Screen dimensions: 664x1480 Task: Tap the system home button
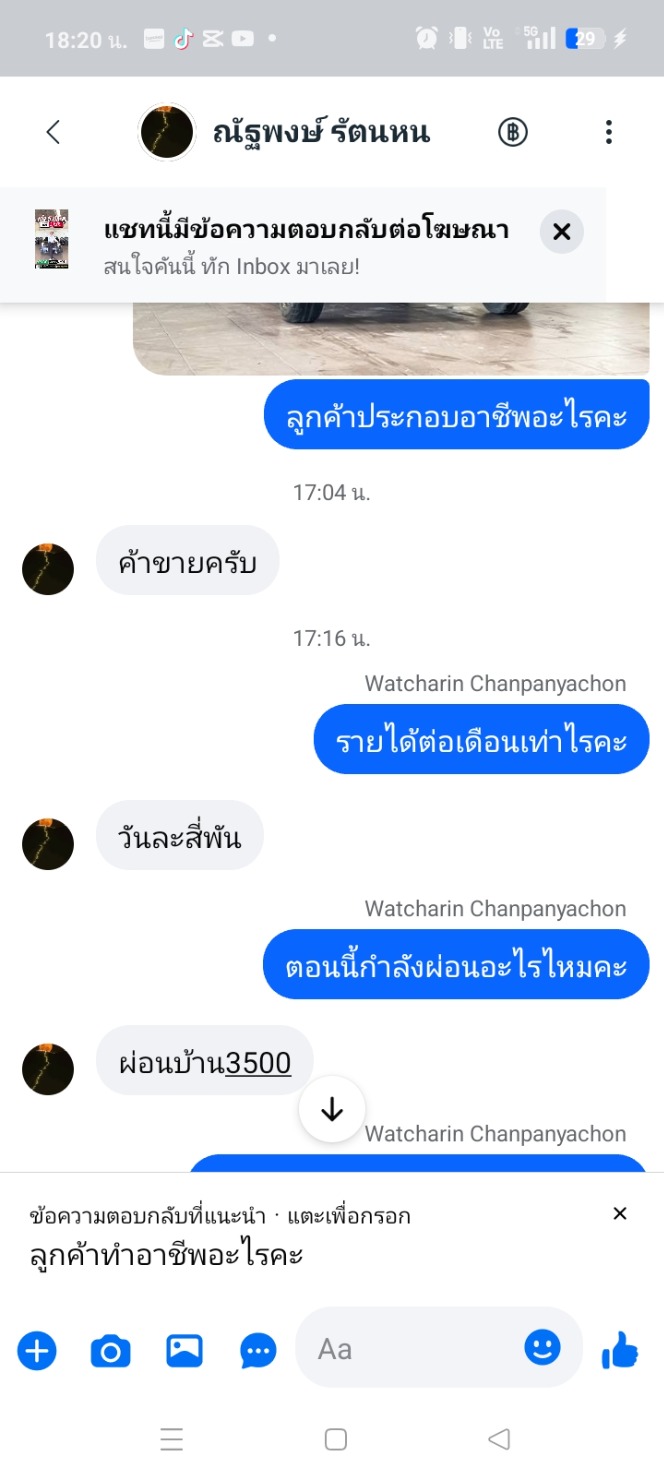point(336,1439)
